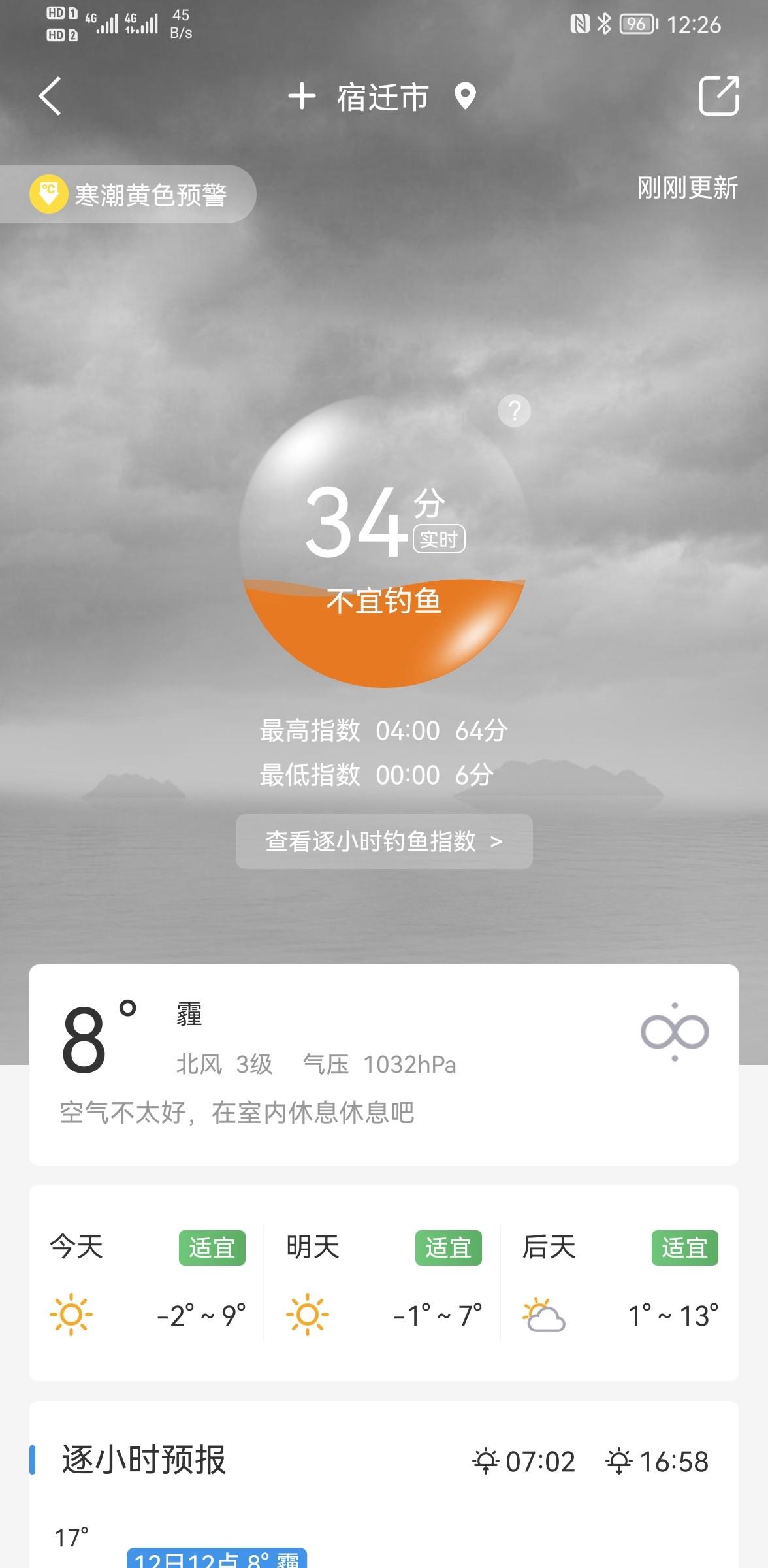Tap the location pin next to 宿迁市
Screen dimensions: 768x1568
(x=465, y=97)
